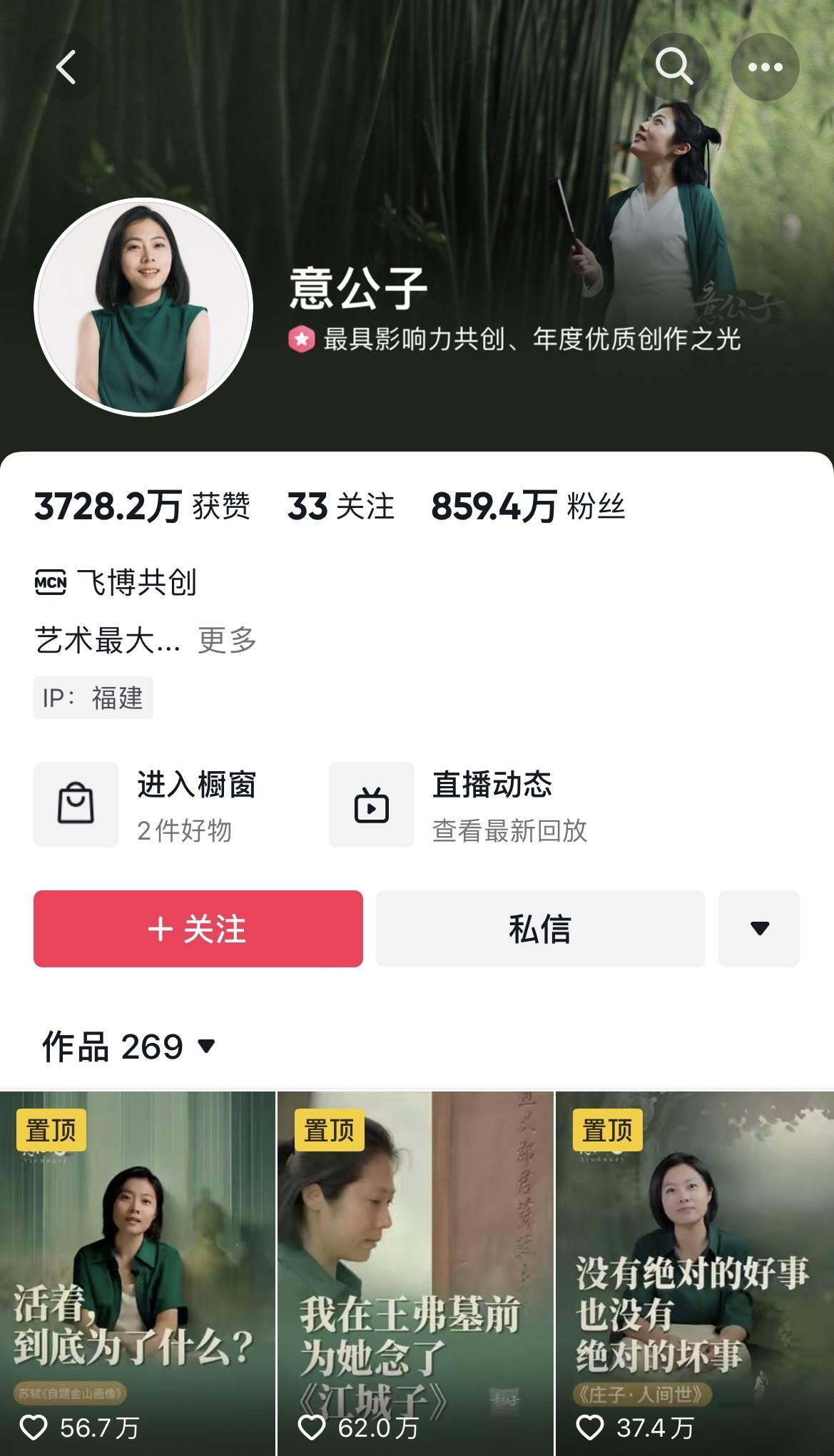Expand the arrow next to 私信
This screenshot has width=834, height=1456.
[x=759, y=929]
